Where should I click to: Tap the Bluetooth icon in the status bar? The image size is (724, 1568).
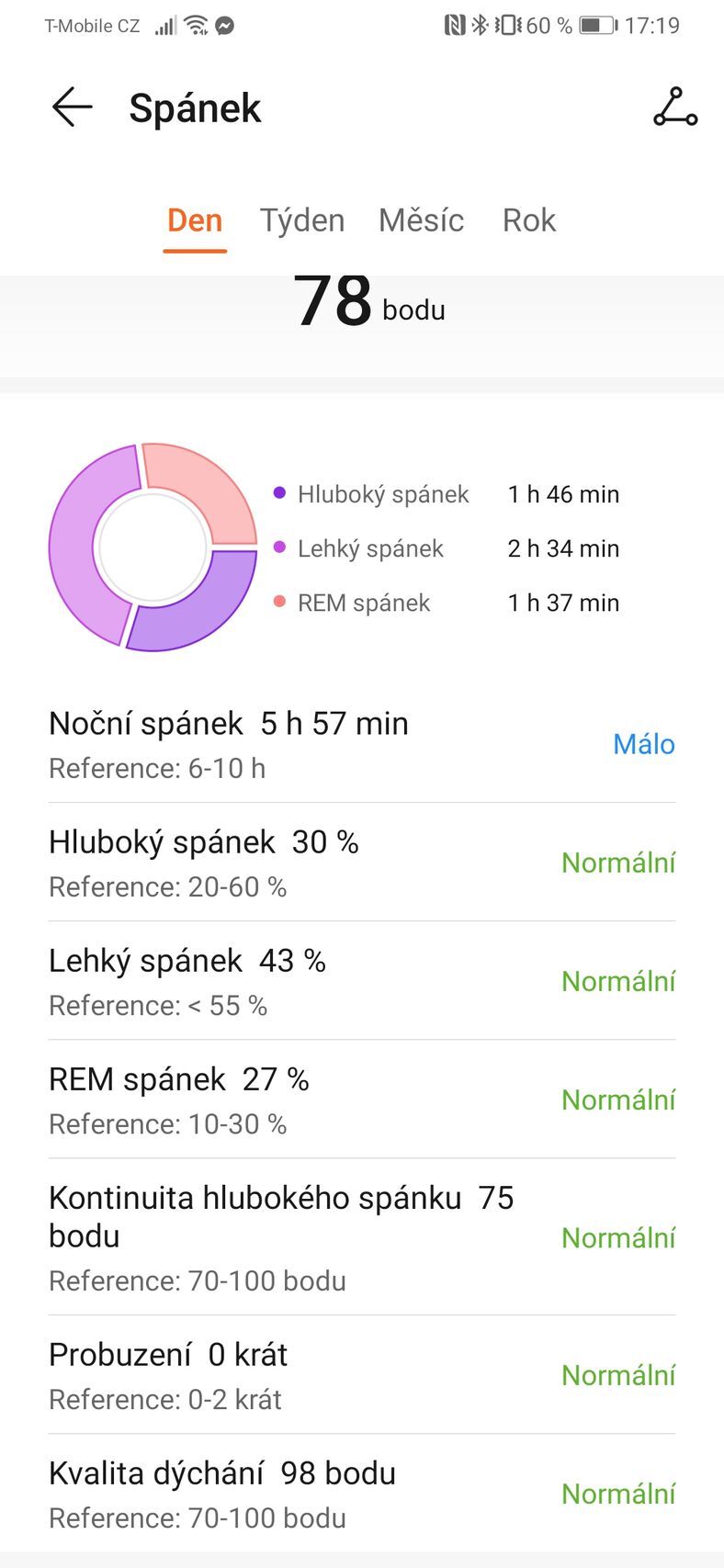tap(479, 25)
